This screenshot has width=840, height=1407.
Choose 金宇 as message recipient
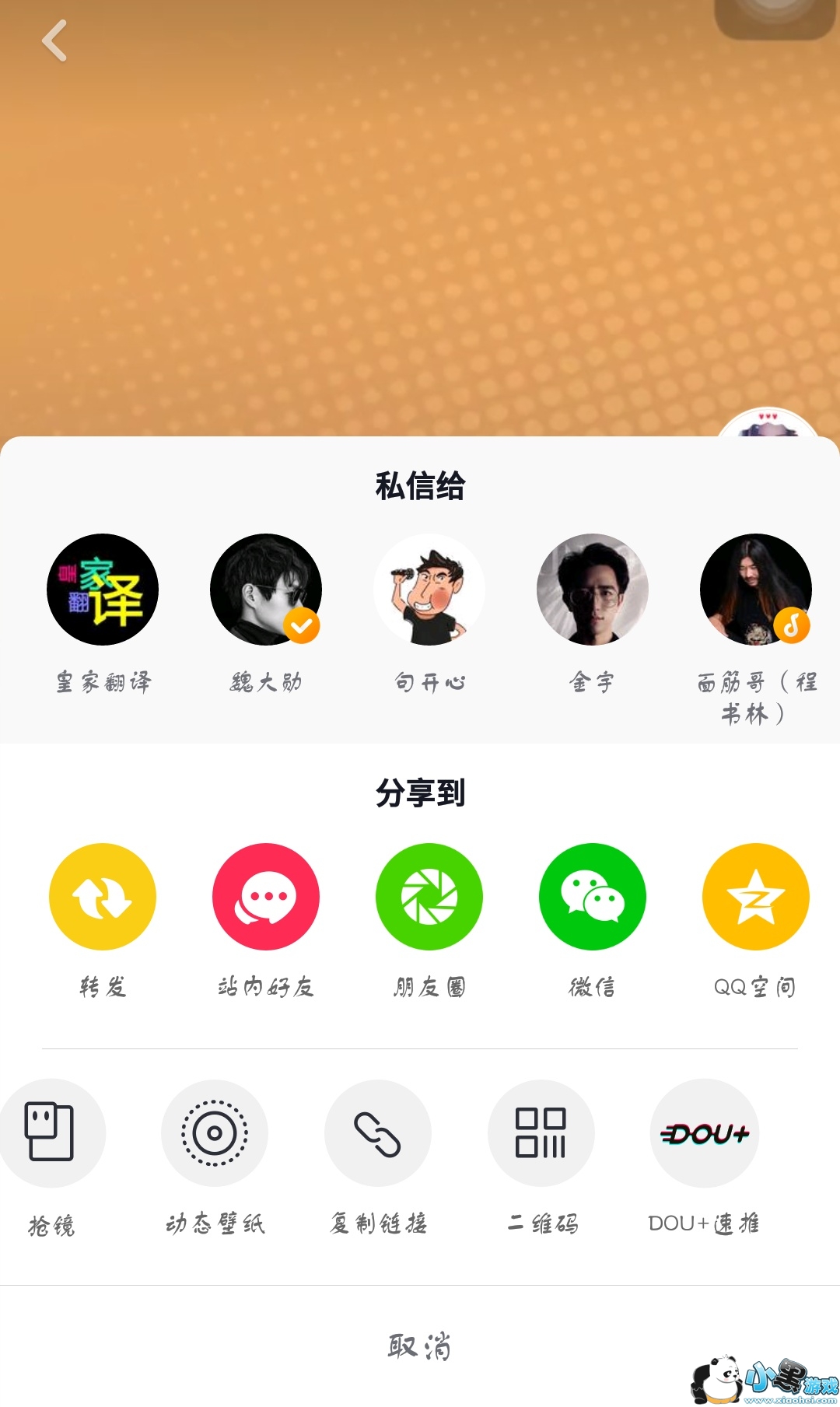click(593, 590)
